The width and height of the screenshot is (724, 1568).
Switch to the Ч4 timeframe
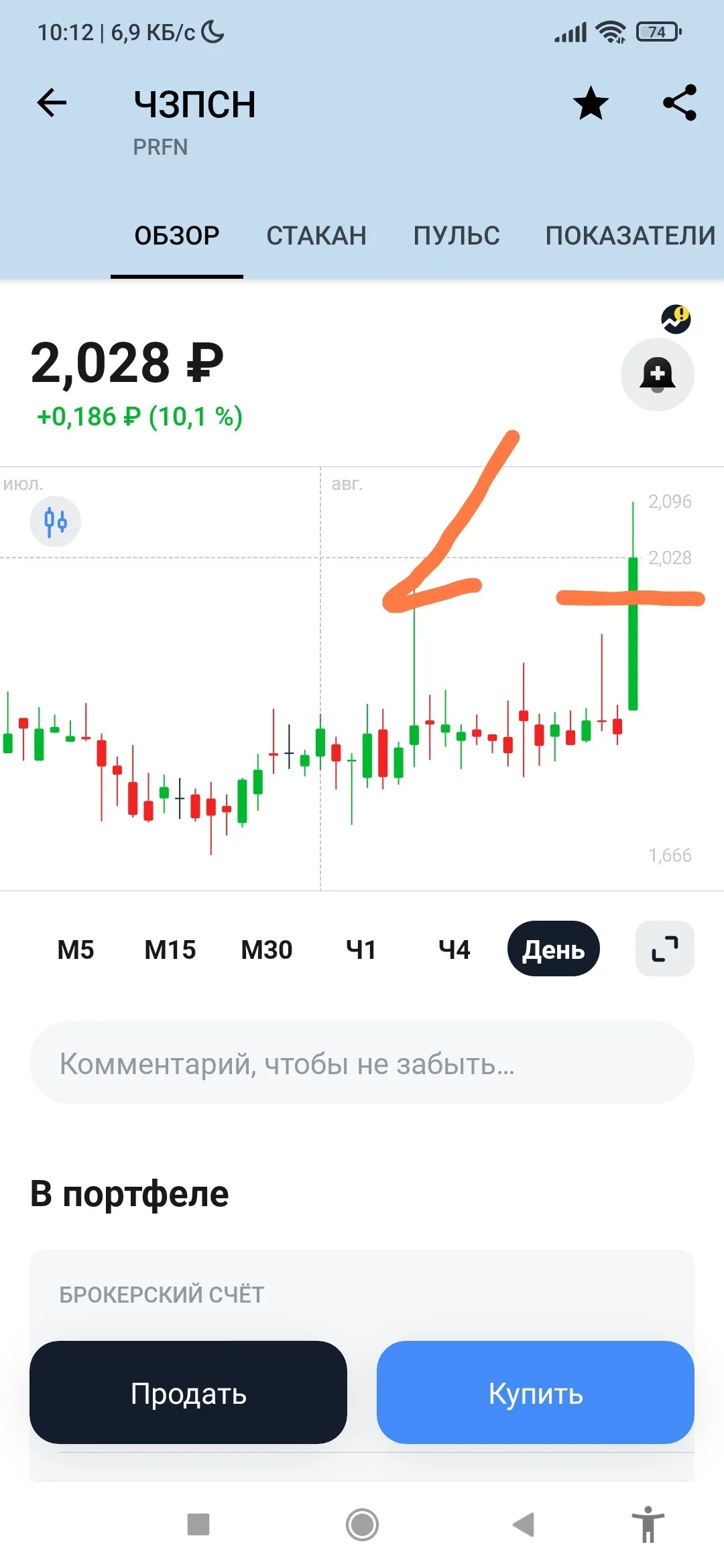(x=455, y=950)
